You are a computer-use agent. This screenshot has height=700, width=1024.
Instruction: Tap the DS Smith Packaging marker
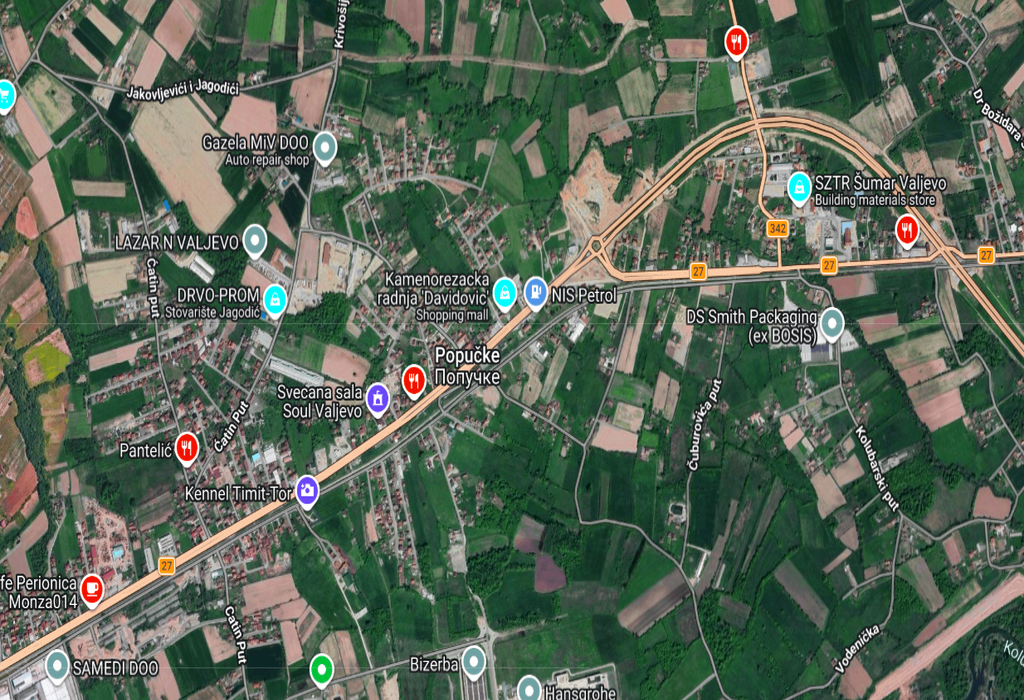831,321
